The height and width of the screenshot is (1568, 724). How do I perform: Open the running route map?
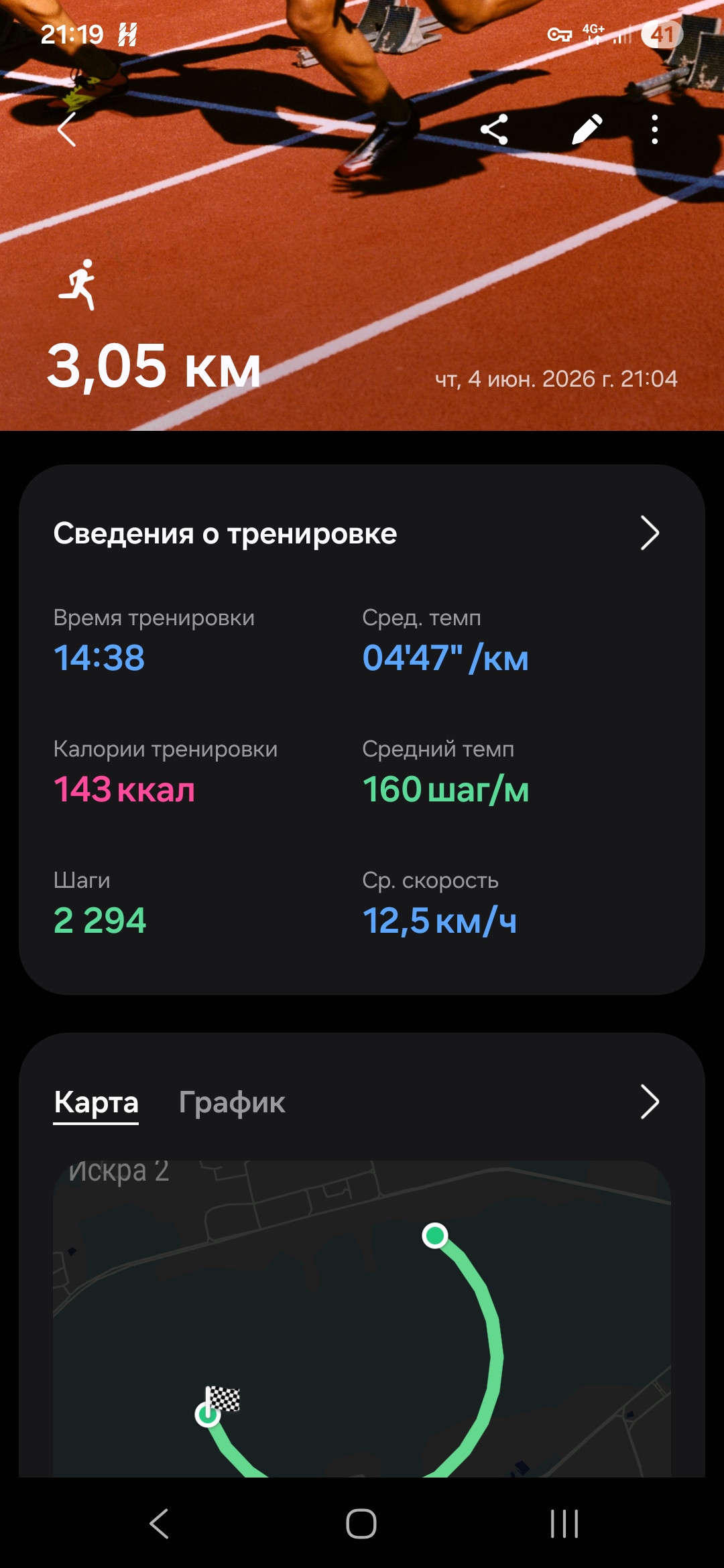pos(362,1319)
